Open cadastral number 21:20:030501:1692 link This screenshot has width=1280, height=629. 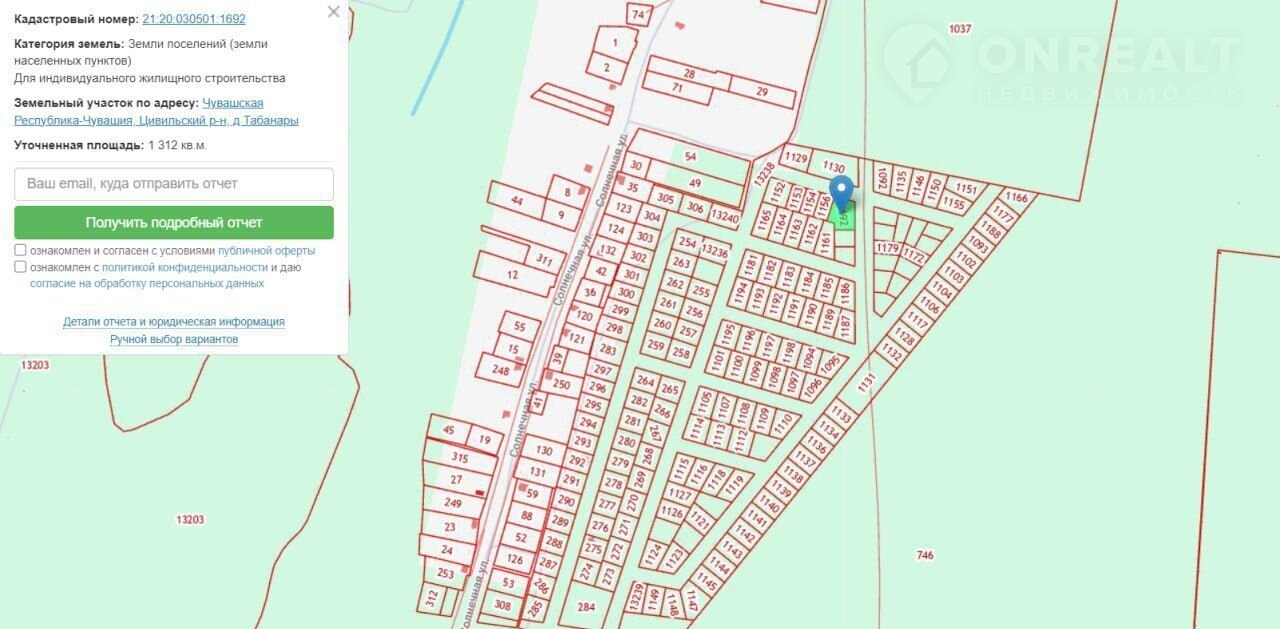coord(194,19)
